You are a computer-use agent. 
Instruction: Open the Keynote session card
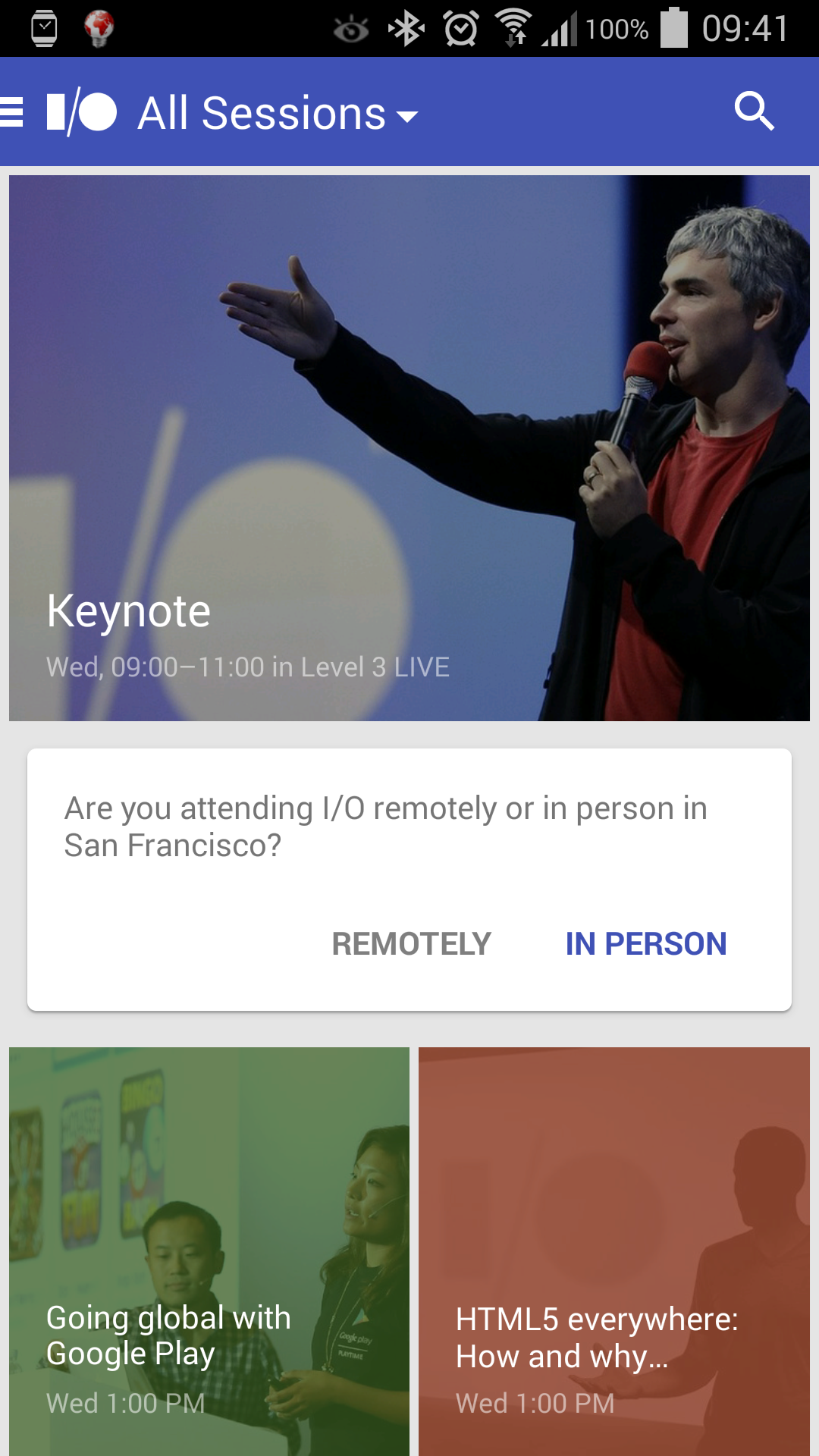409,447
